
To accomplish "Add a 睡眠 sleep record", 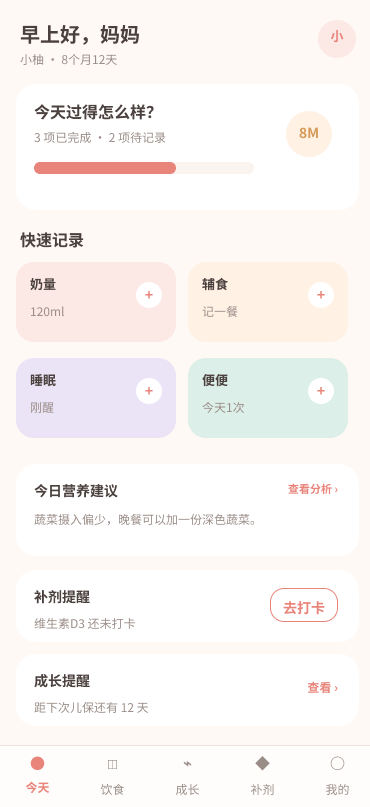I will tap(149, 391).
